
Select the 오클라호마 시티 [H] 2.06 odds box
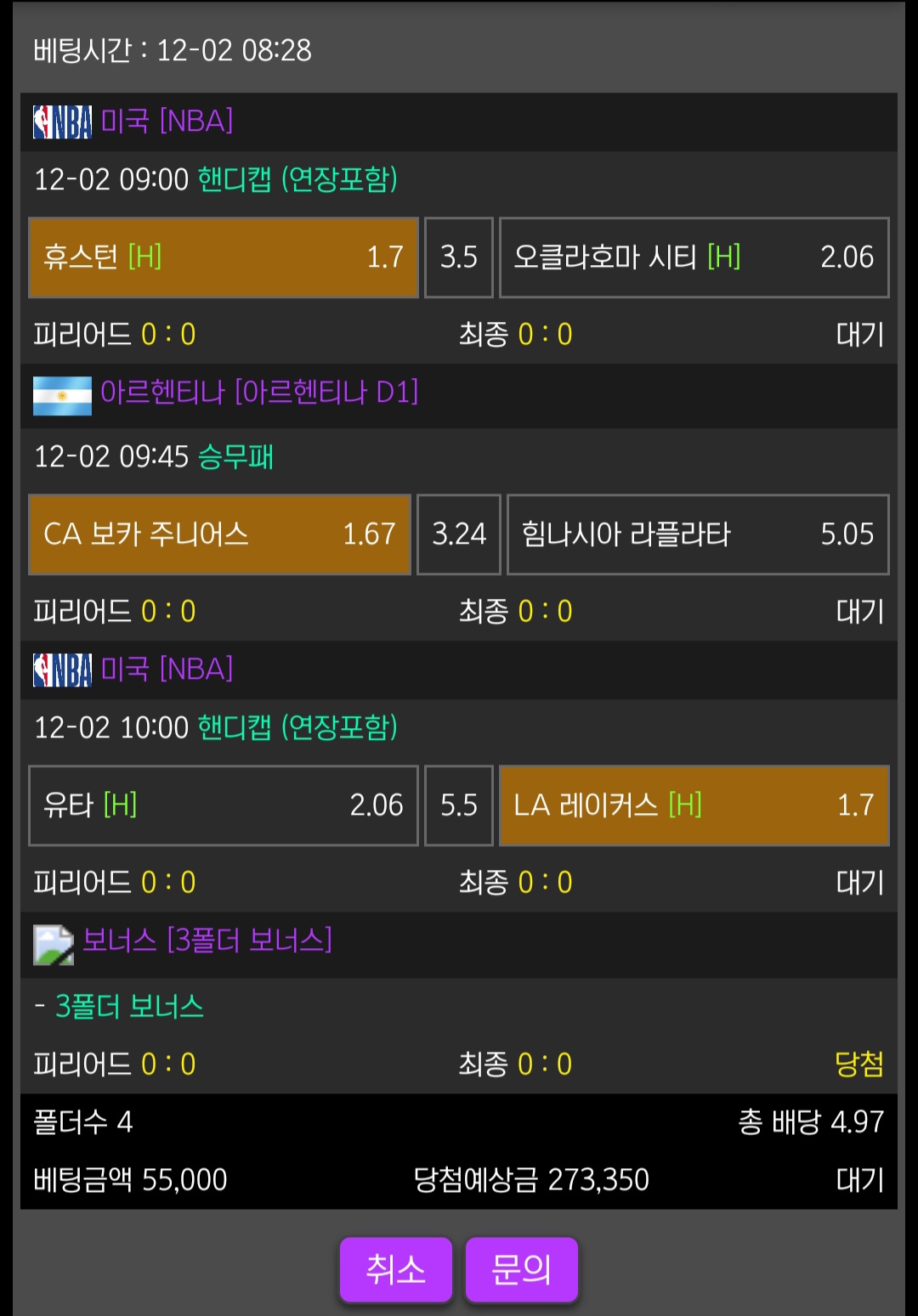pos(694,257)
